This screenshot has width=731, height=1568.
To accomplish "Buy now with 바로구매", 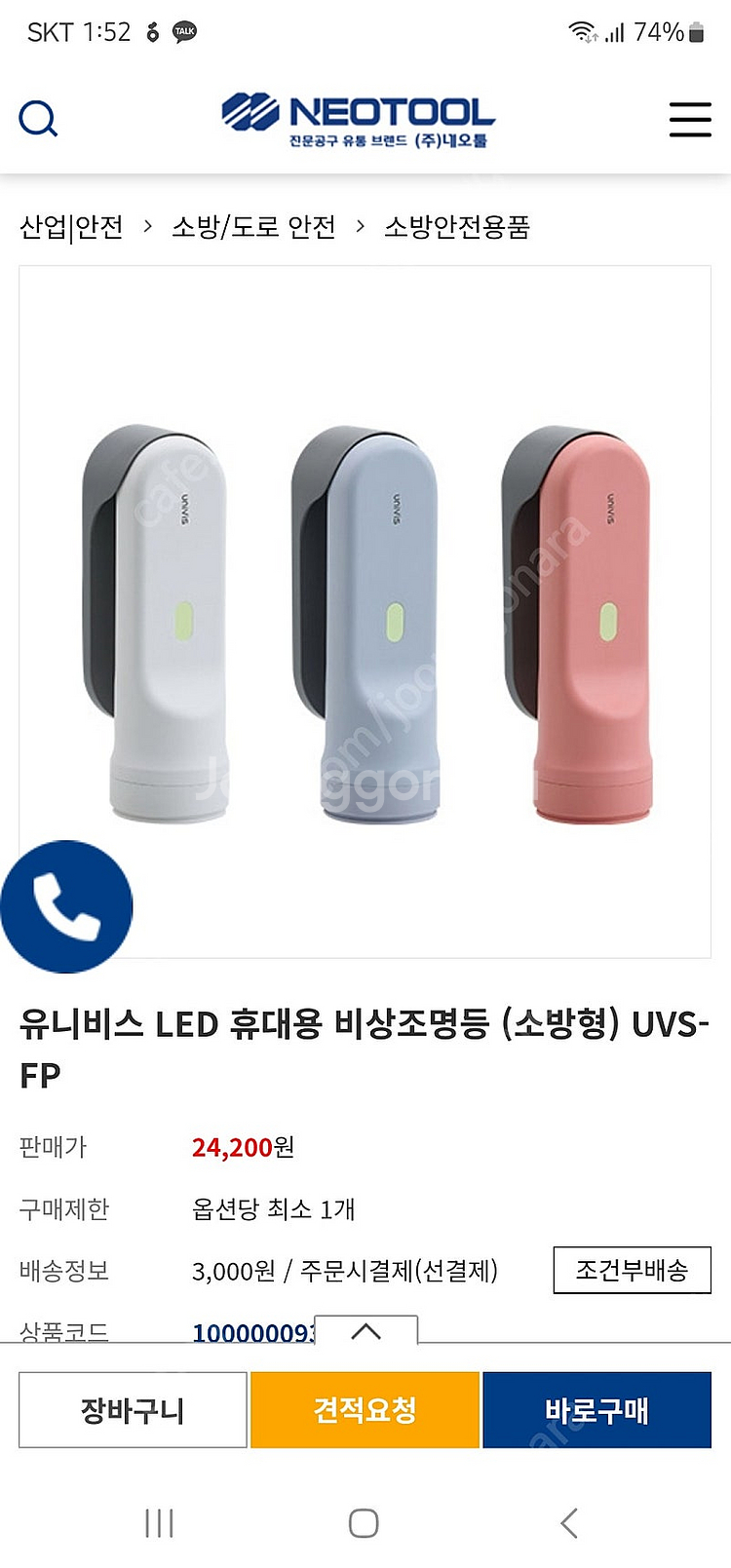I will pos(596,1410).
